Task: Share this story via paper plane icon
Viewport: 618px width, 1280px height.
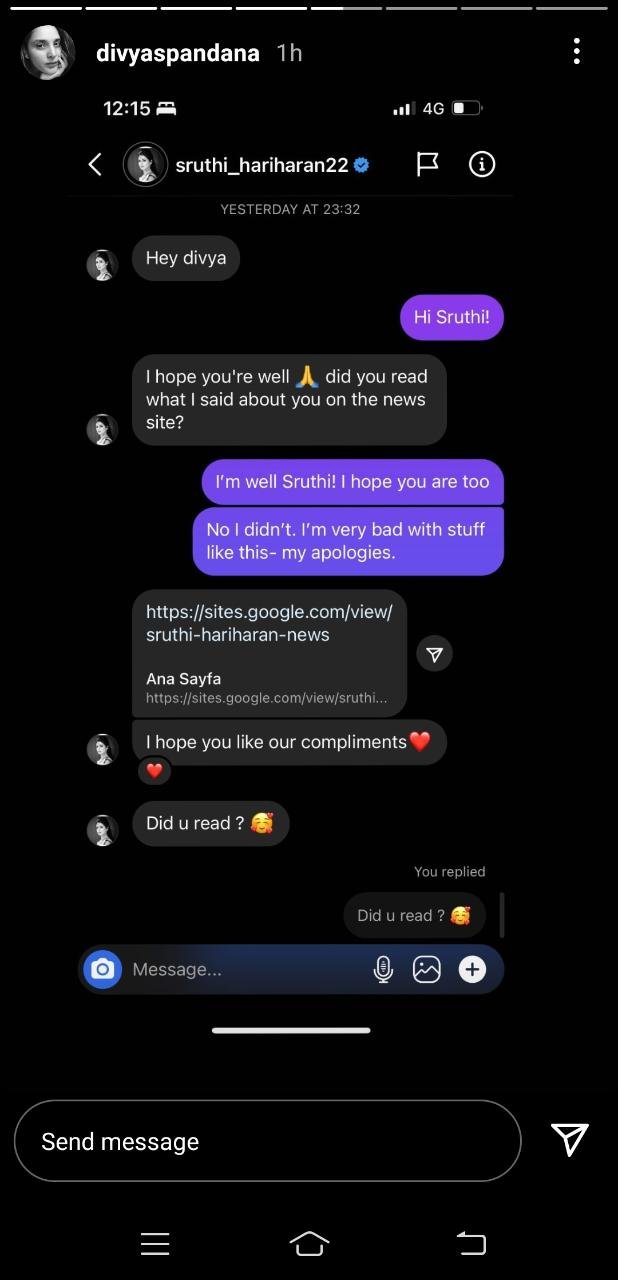Action: (x=569, y=1139)
